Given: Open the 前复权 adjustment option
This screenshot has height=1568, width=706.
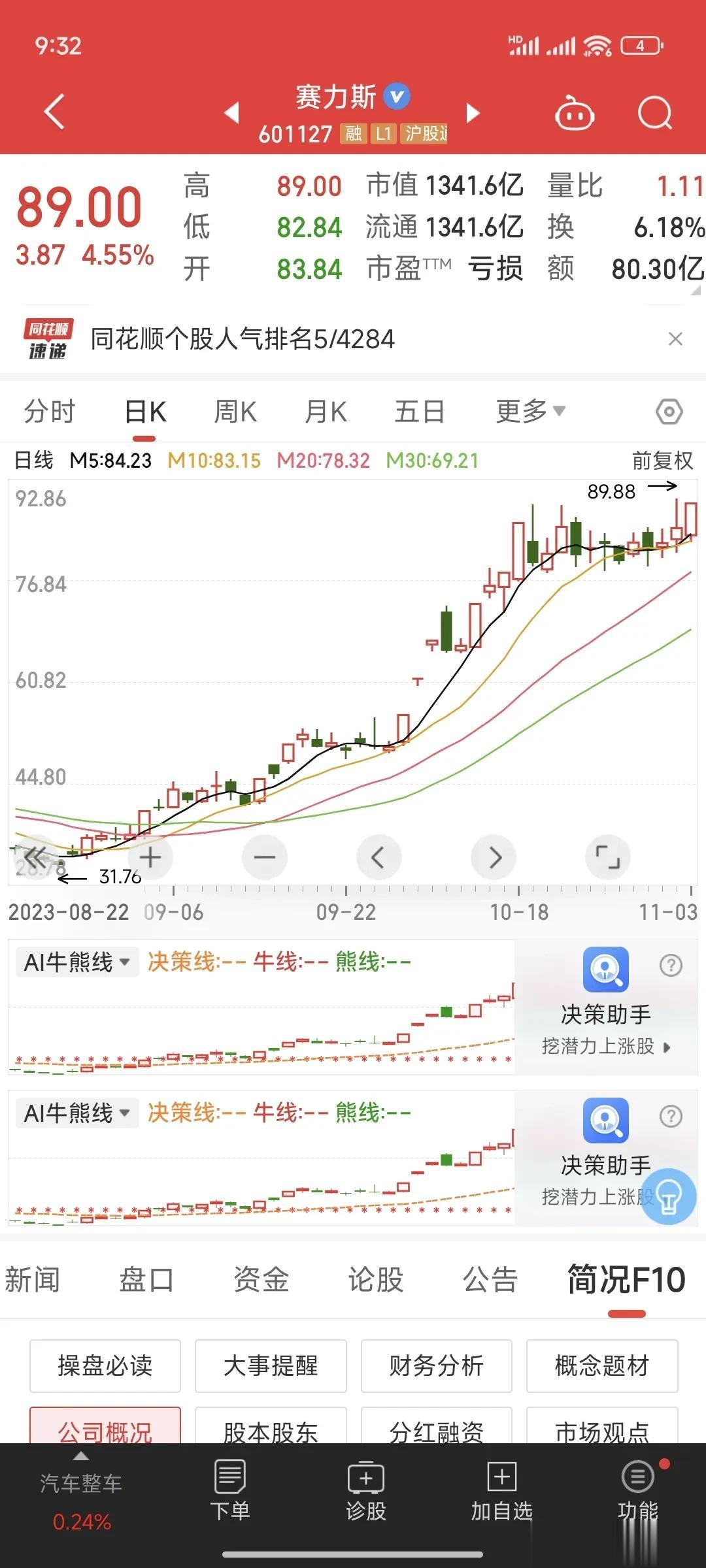Looking at the screenshot, I should pos(662,461).
